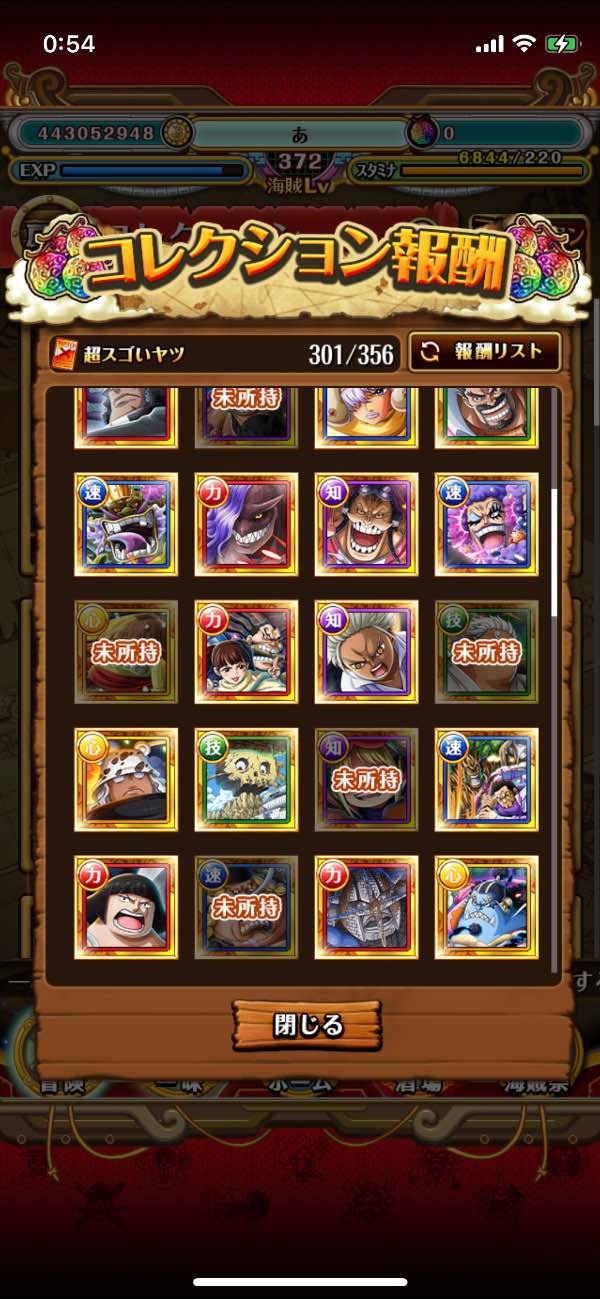The width and height of the screenshot is (600, 1299).
Task: Select the unowned character in red cloak
Action: (x=126, y=652)
